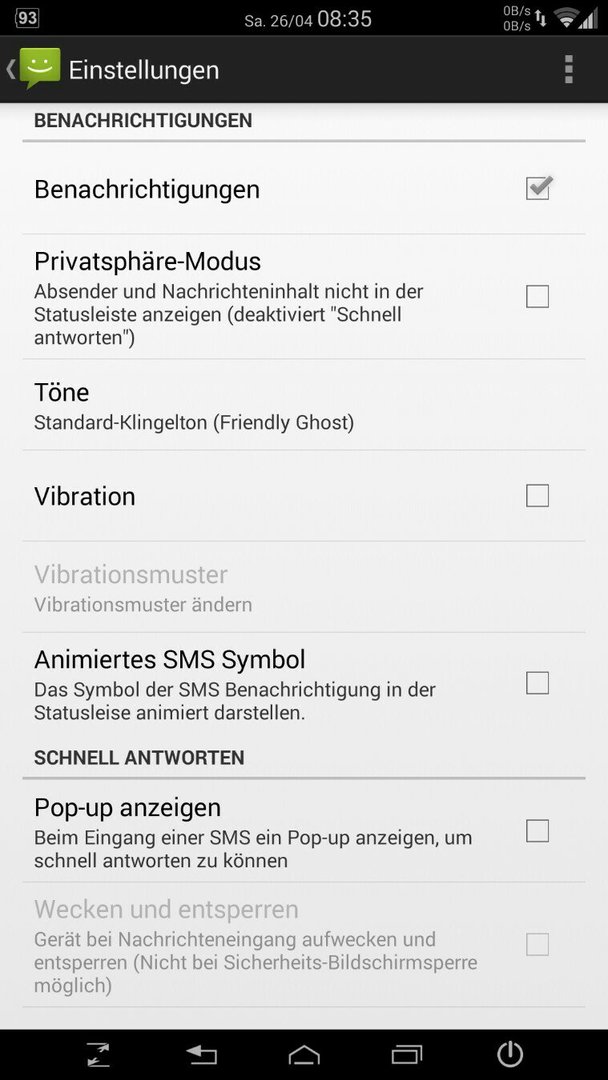
Task: Uncheck the Benachrichtigungen checkbox
Action: 538,187
